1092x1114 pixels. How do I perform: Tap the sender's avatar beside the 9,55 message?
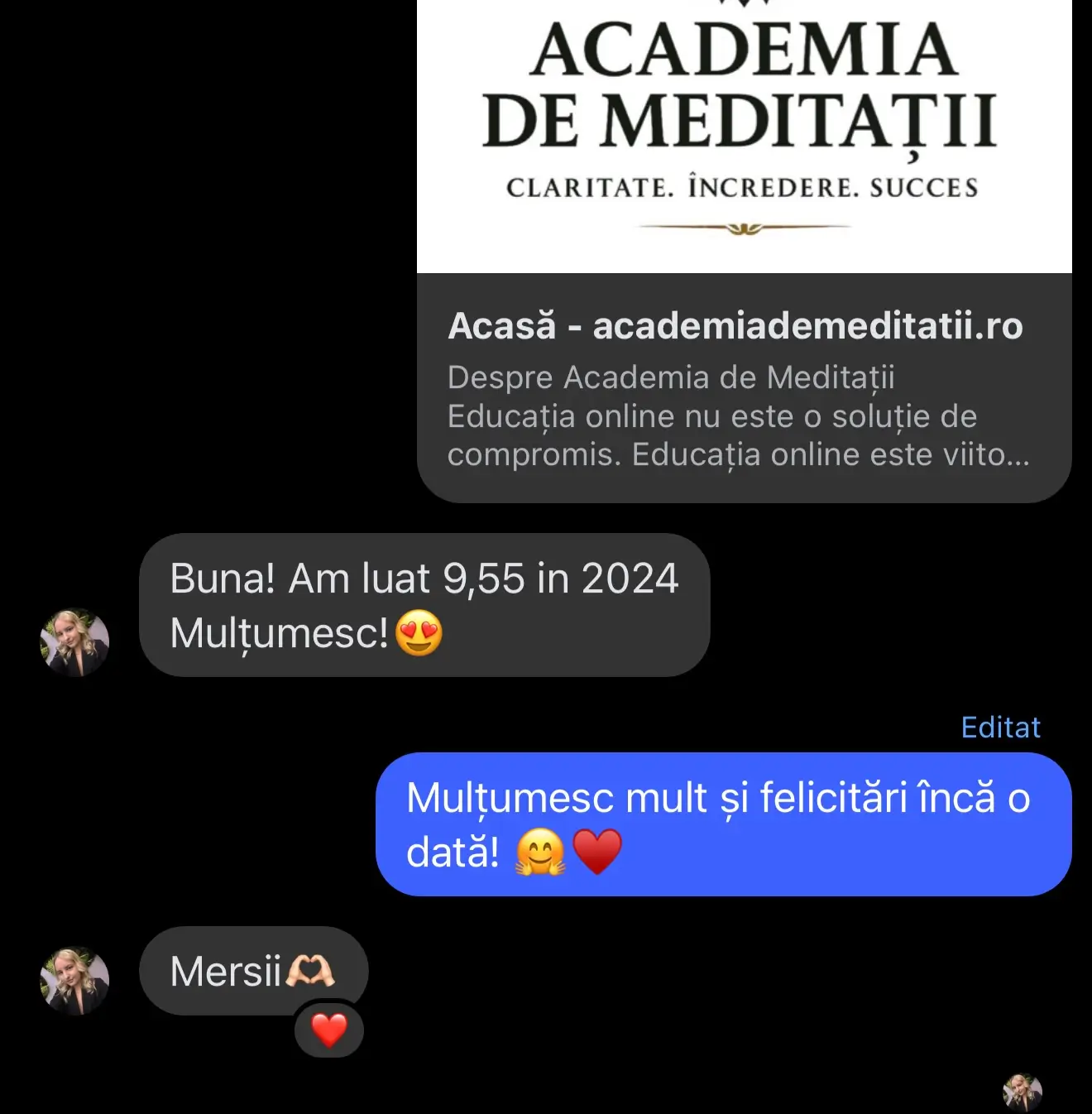pos(74,642)
